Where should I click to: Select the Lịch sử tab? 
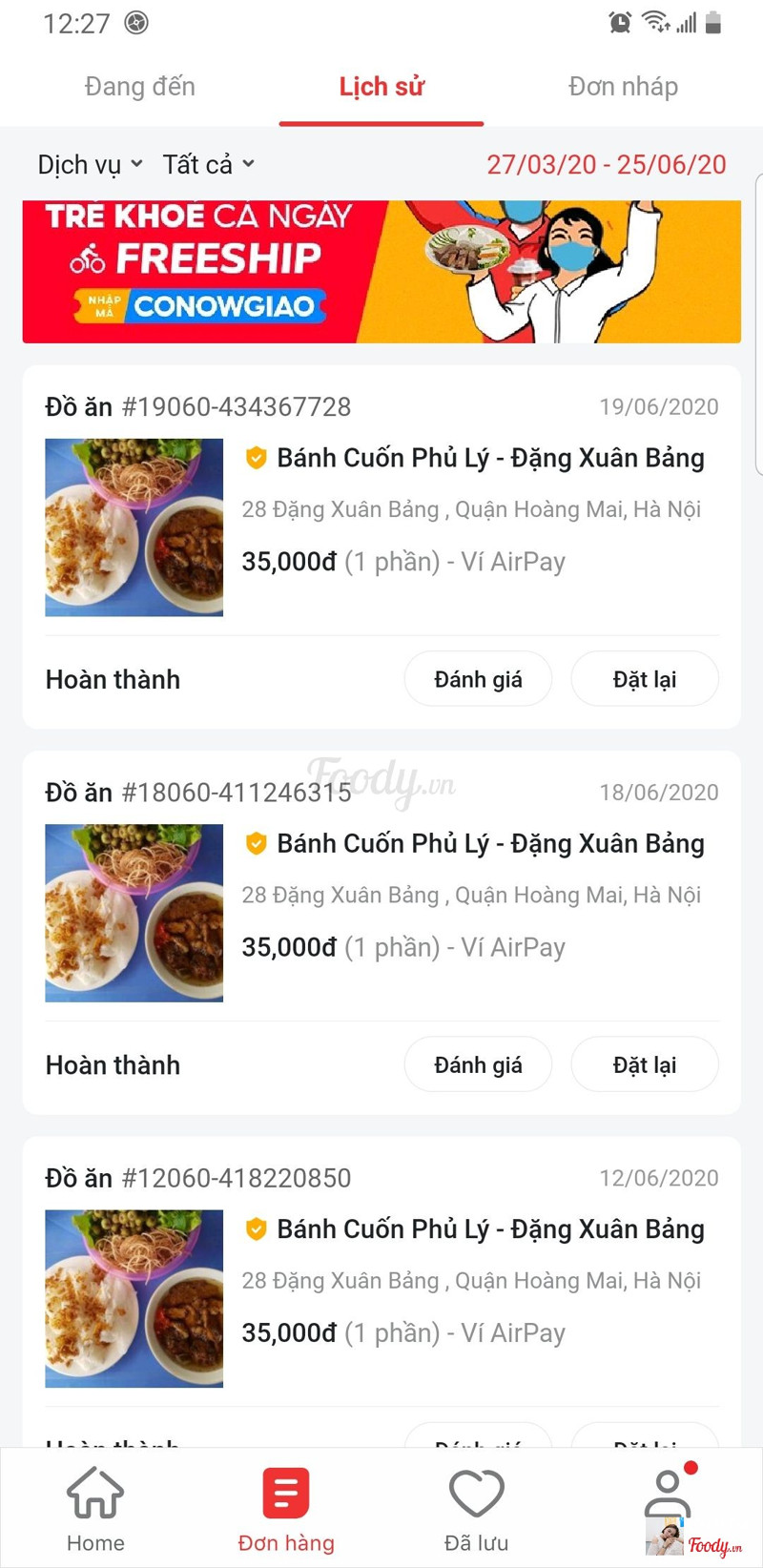(381, 87)
